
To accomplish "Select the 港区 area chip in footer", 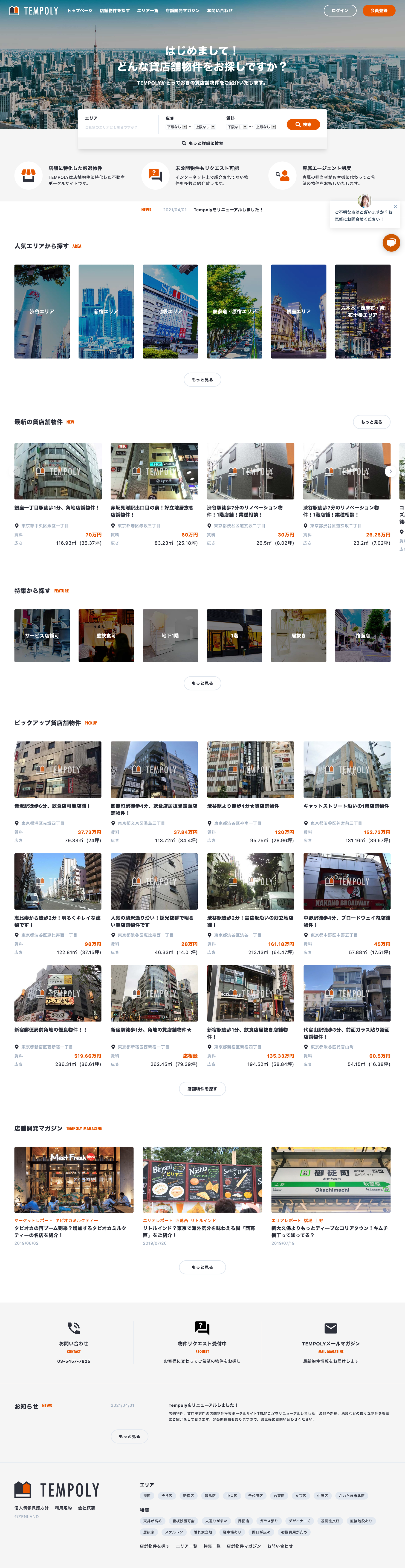I will [x=147, y=1496].
